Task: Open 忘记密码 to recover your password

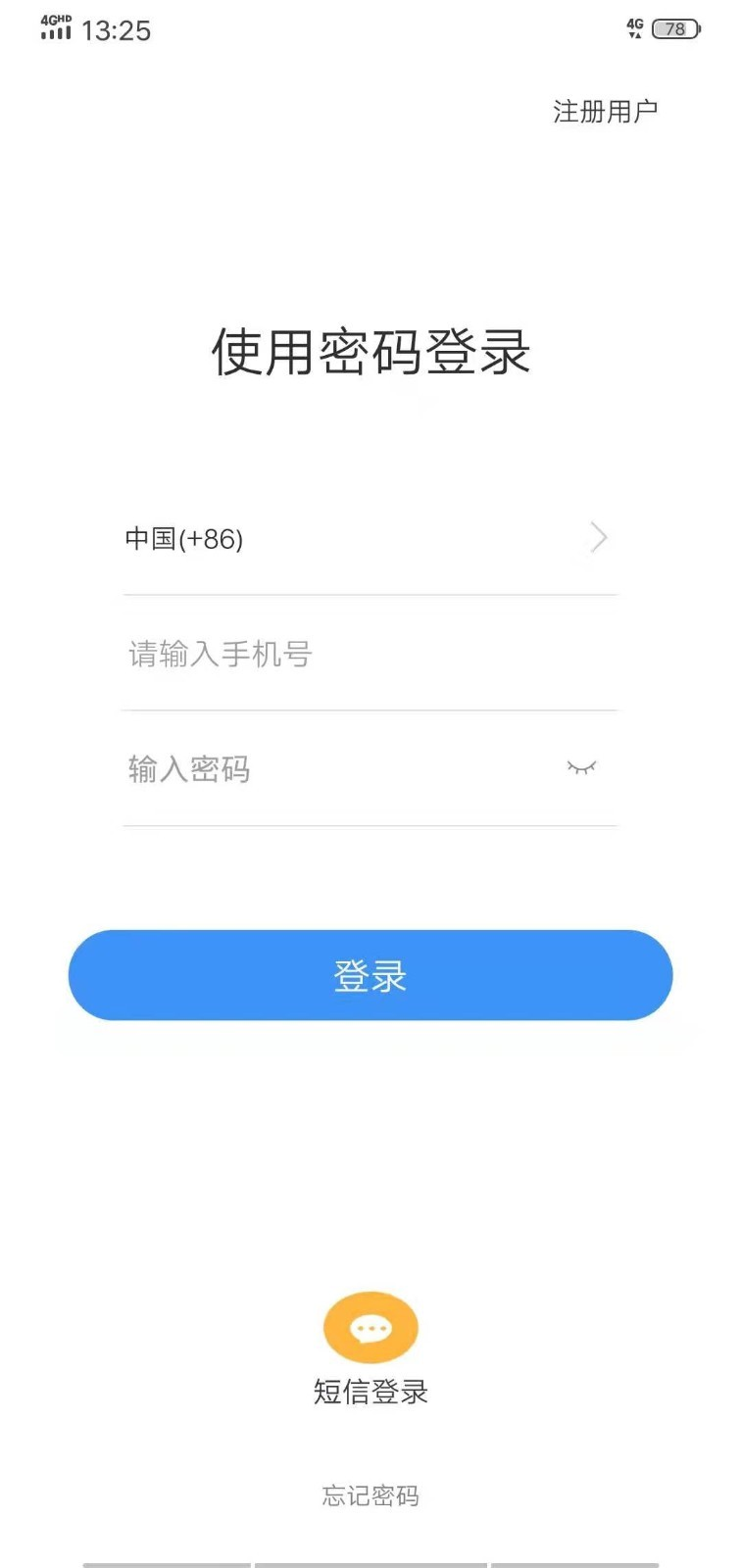Action: (x=370, y=1495)
